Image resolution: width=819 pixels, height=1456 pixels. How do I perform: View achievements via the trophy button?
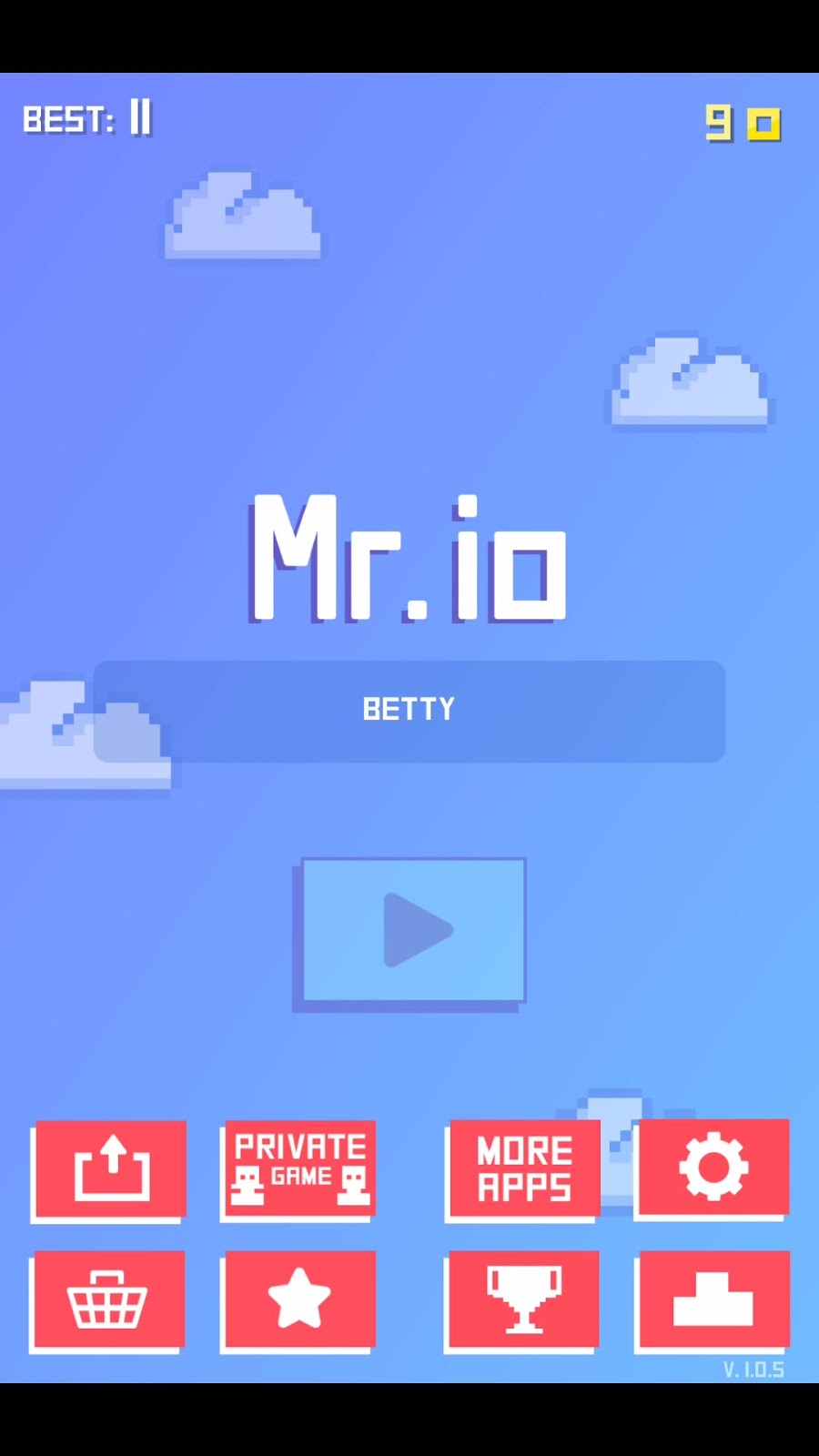[x=523, y=1299]
